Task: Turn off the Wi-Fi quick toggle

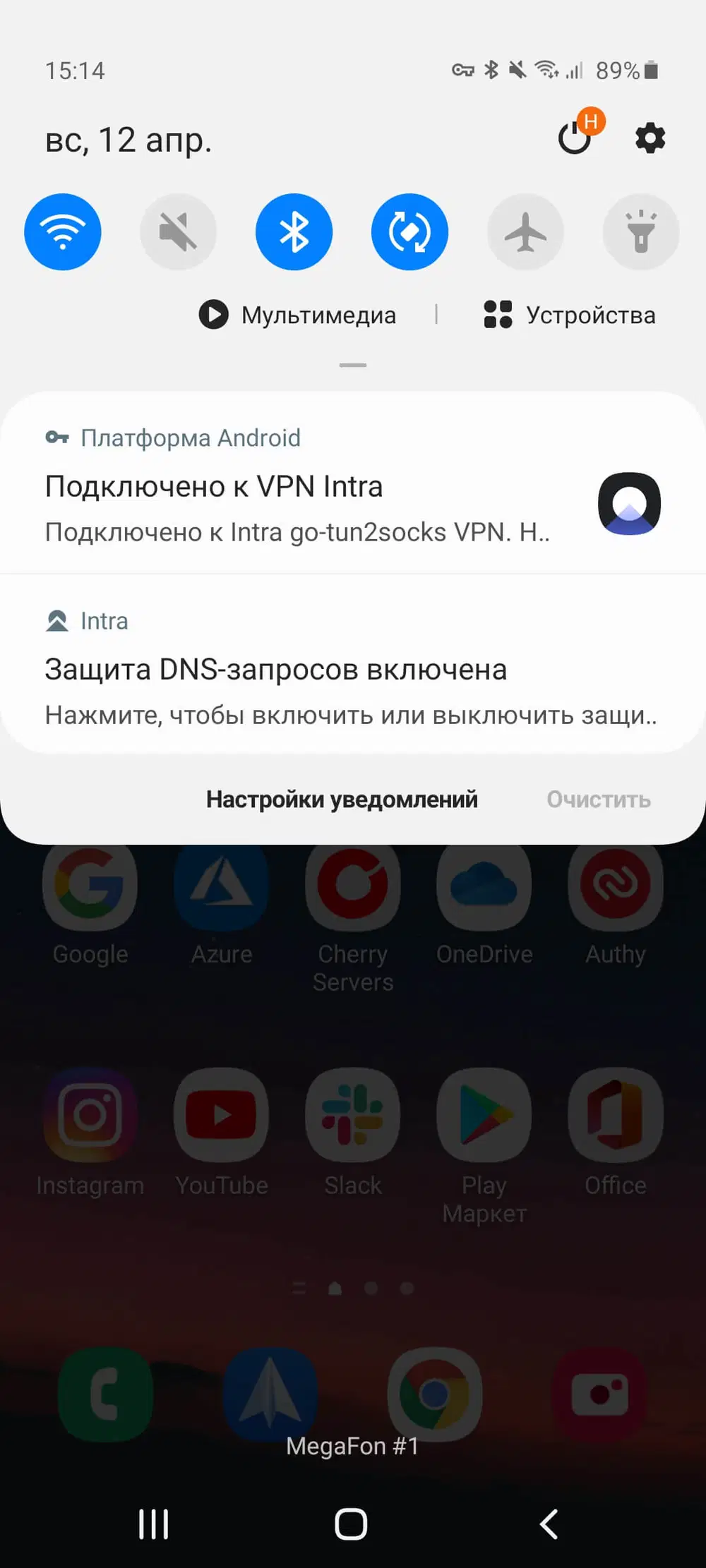Action: pos(63,232)
